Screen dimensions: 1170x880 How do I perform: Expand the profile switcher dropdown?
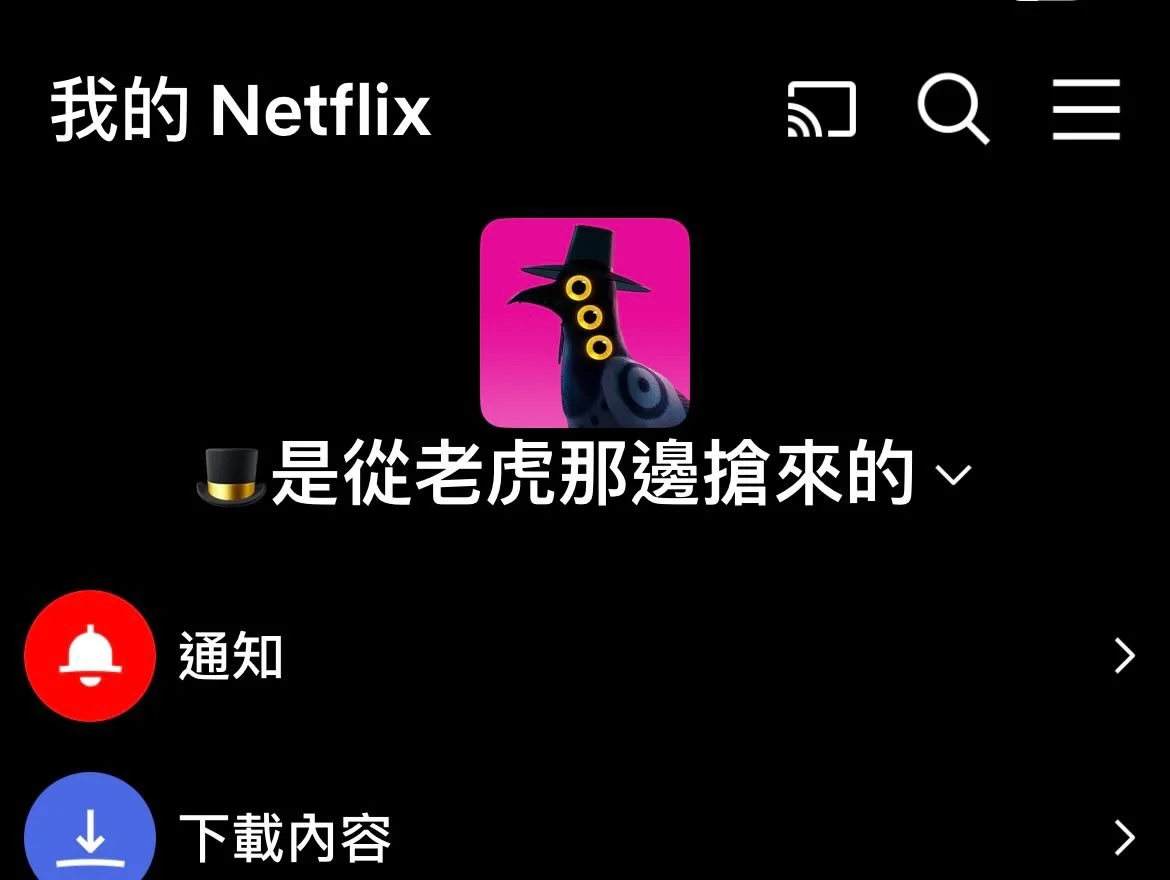click(952, 476)
